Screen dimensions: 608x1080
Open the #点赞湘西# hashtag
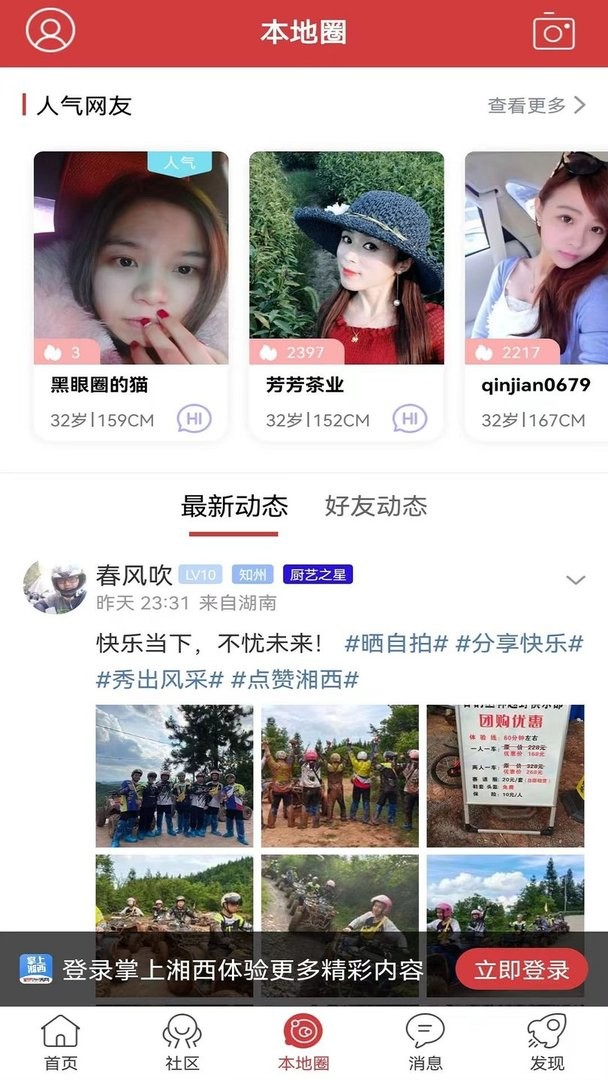coord(295,680)
